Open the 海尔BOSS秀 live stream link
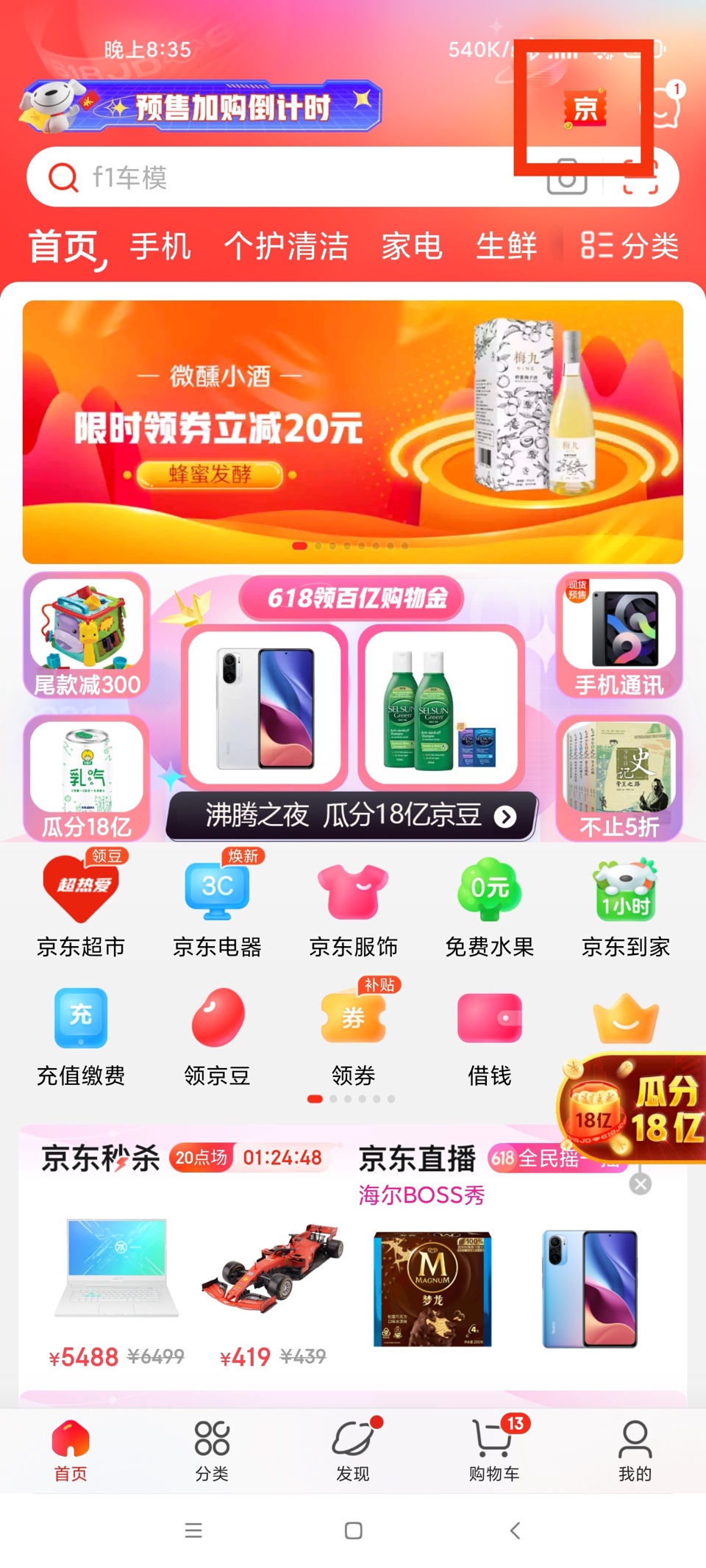 pyautogui.click(x=421, y=1196)
